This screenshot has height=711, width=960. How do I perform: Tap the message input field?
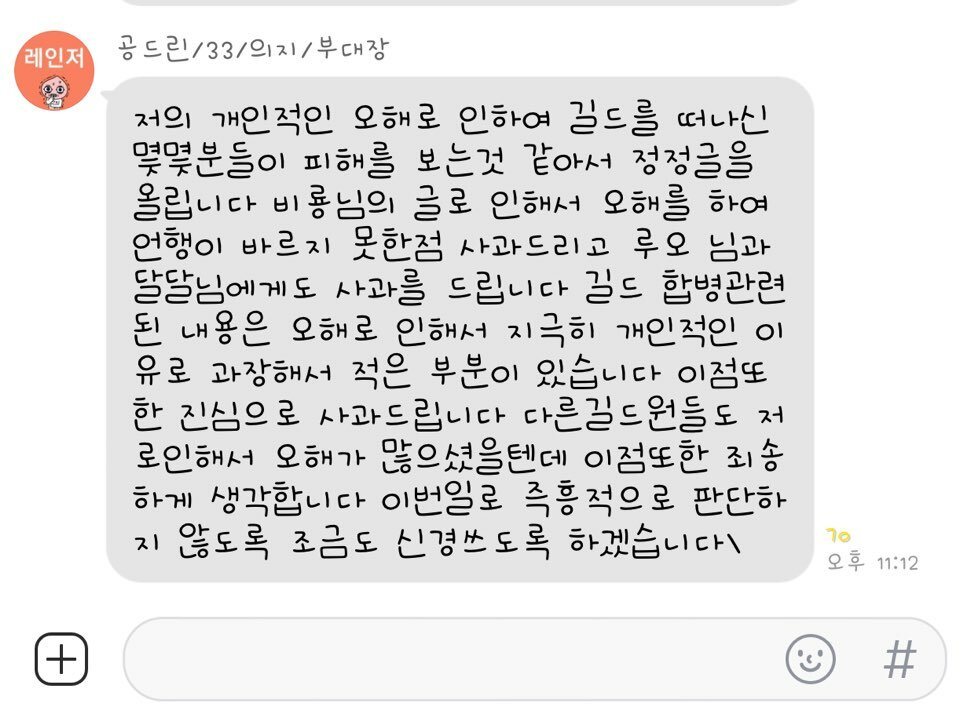450,659
